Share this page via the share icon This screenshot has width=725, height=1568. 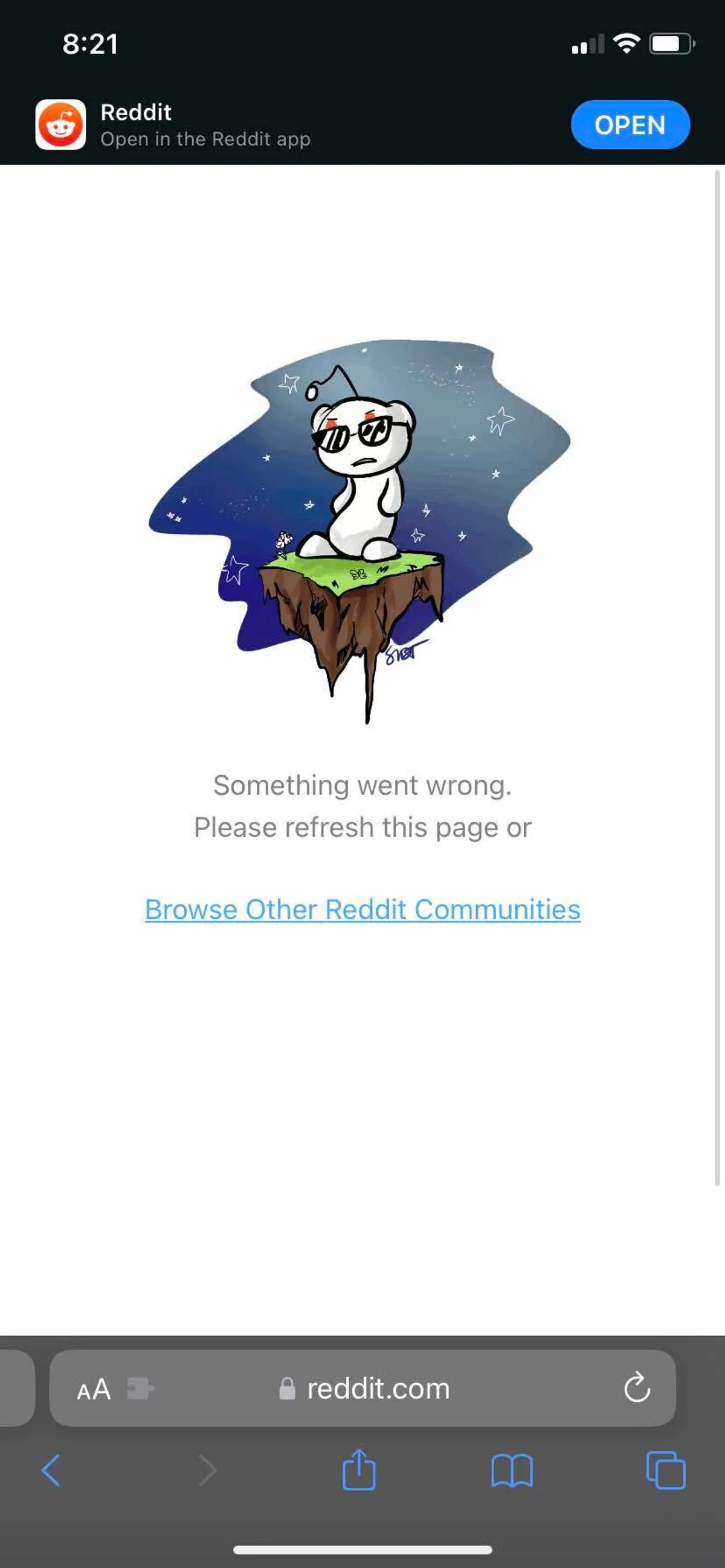coord(359,1471)
